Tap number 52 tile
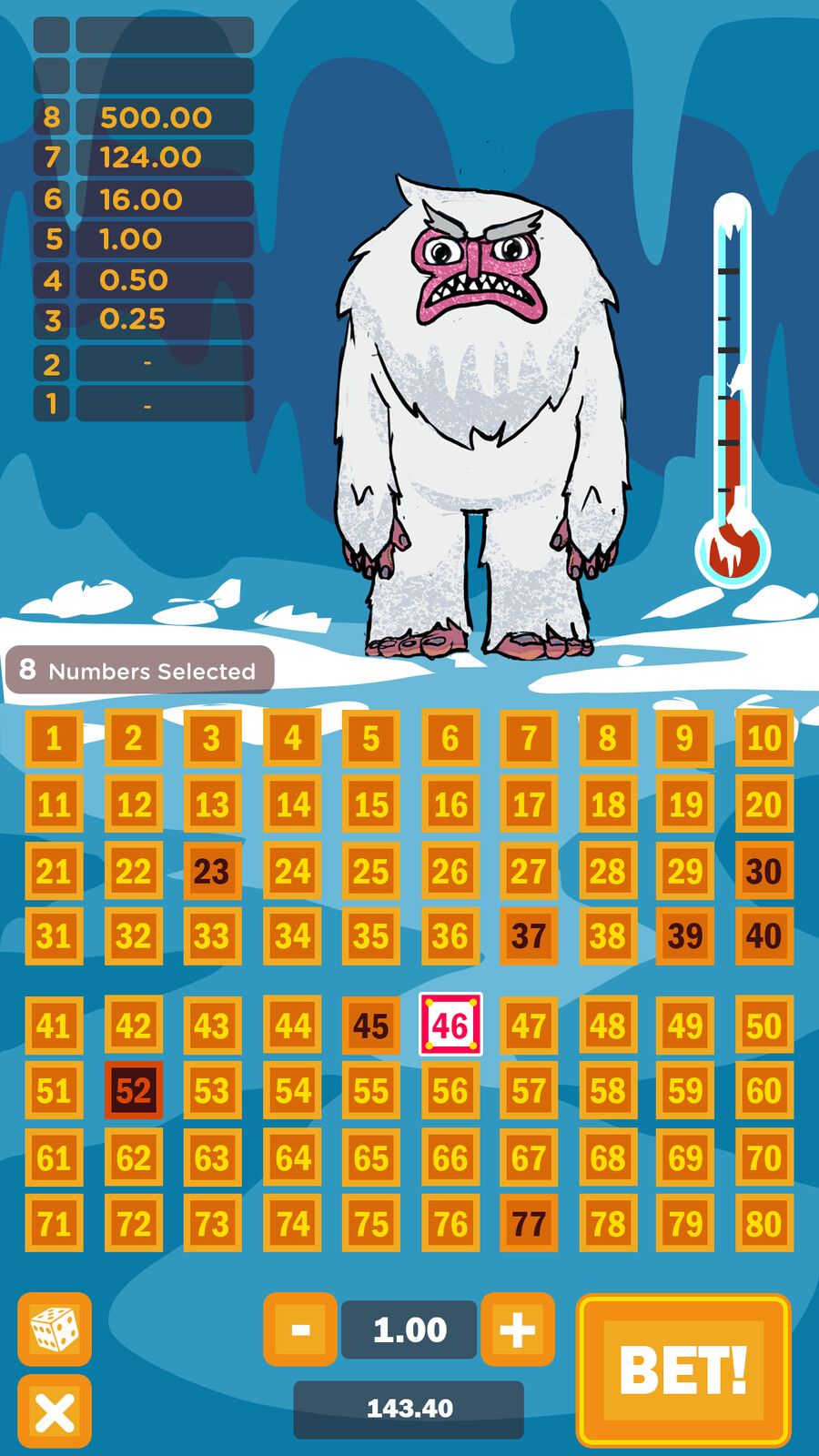This screenshot has width=819, height=1456. coord(134,1090)
